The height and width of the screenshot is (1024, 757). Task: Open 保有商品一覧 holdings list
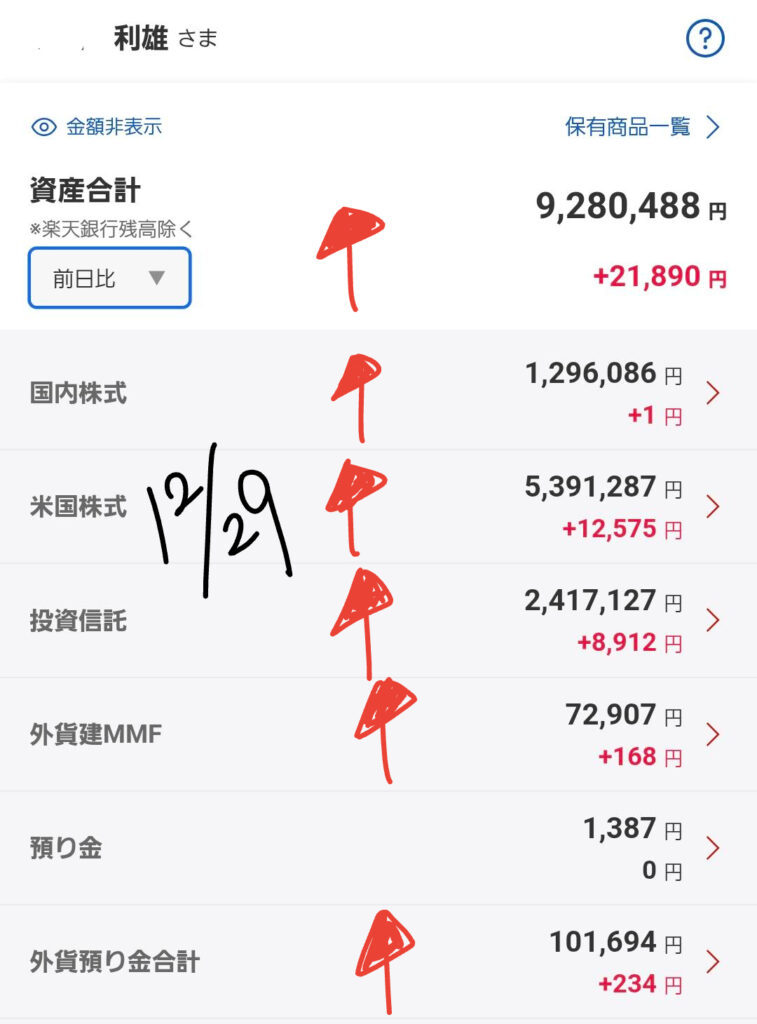[642, 127]
